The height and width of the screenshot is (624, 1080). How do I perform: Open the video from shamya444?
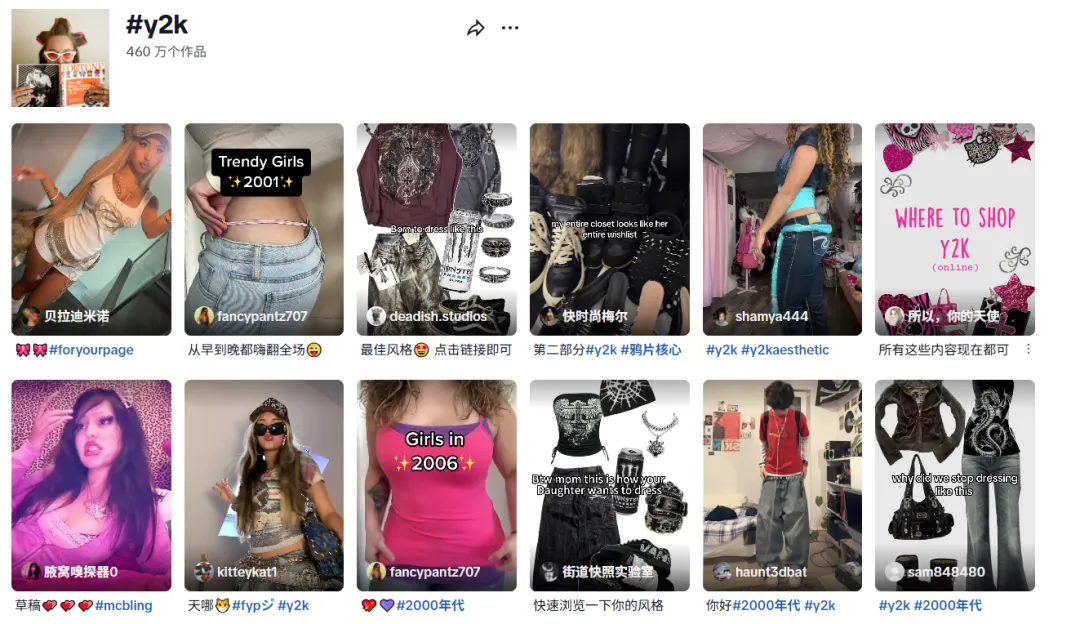coord(782,228)
